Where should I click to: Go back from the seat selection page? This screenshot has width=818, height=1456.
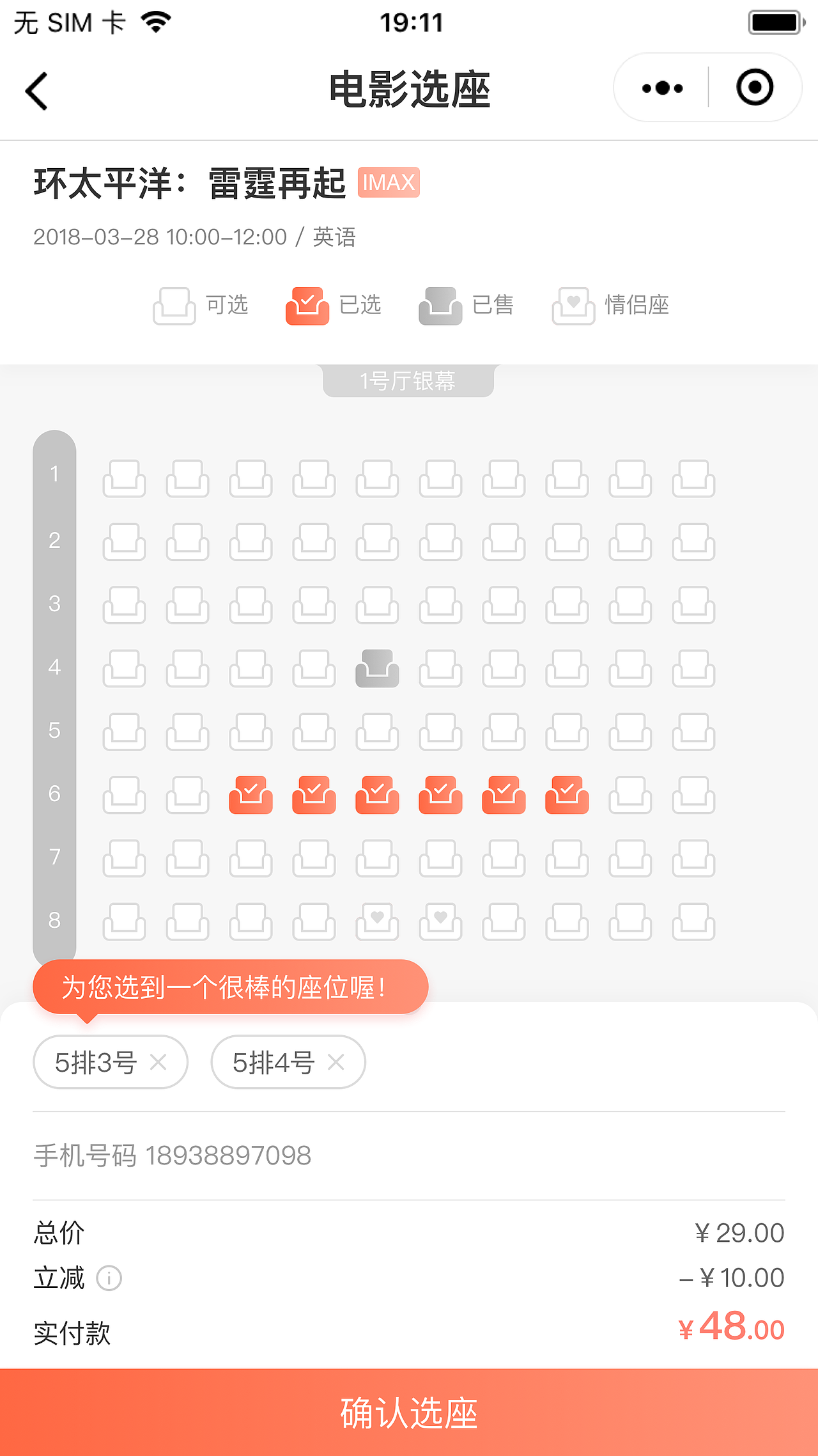[37, 91]
